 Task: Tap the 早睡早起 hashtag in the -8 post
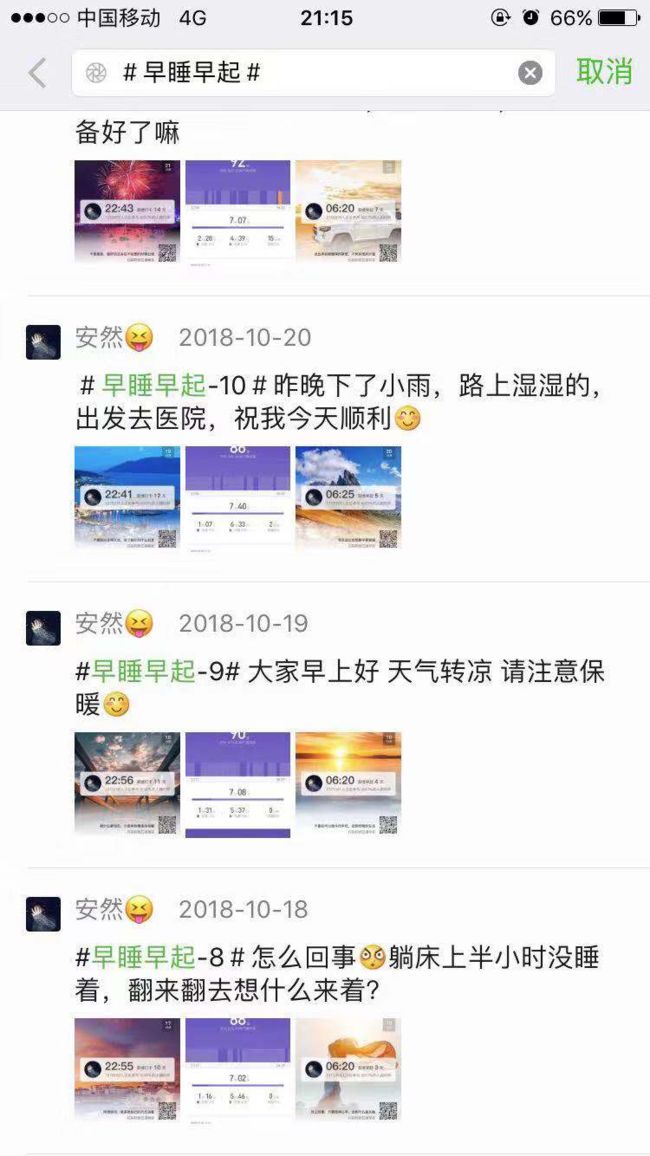pyautogui.click(x=144, y=958)
